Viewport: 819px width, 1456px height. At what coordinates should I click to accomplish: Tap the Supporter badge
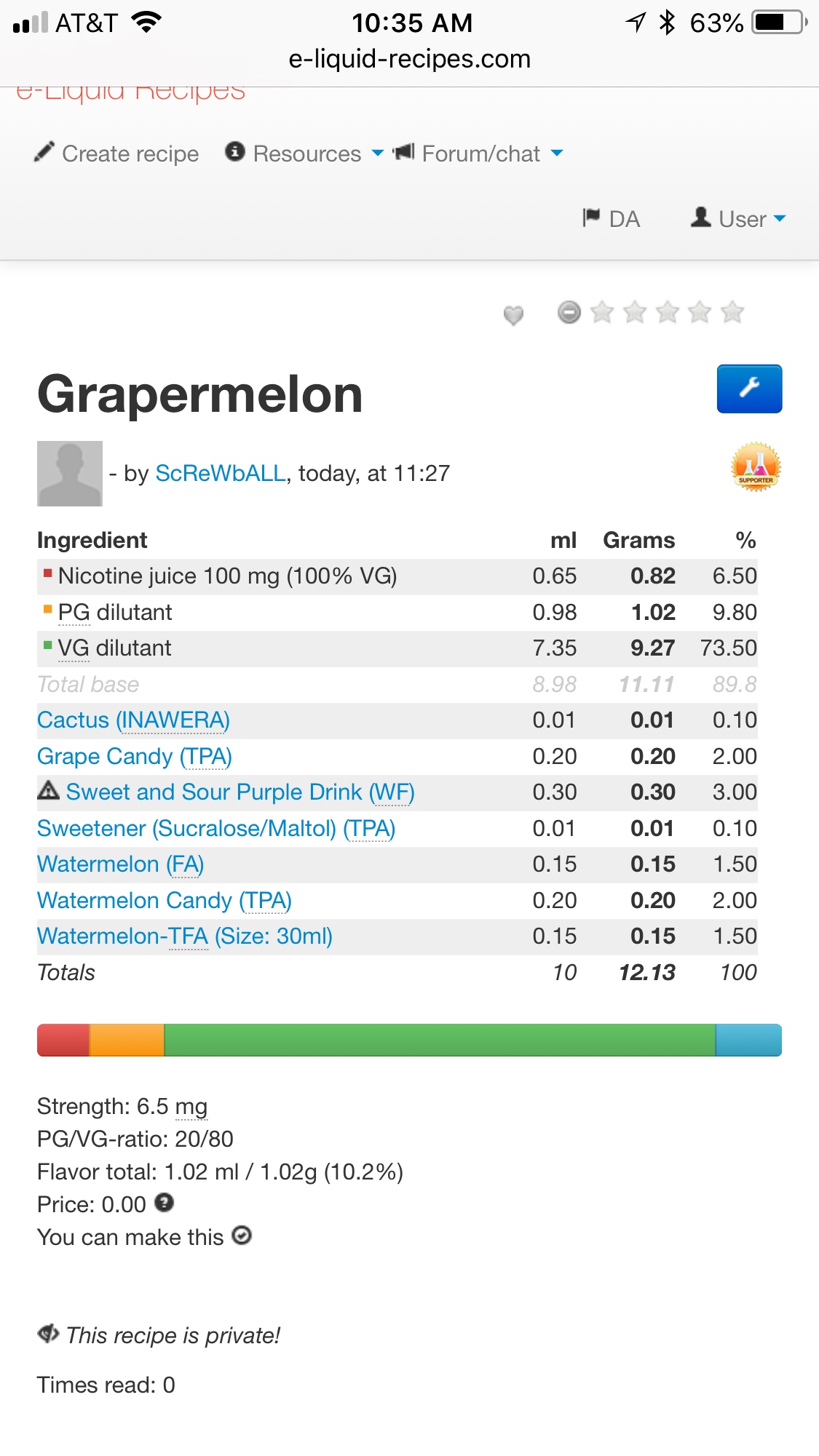(756, 467)
